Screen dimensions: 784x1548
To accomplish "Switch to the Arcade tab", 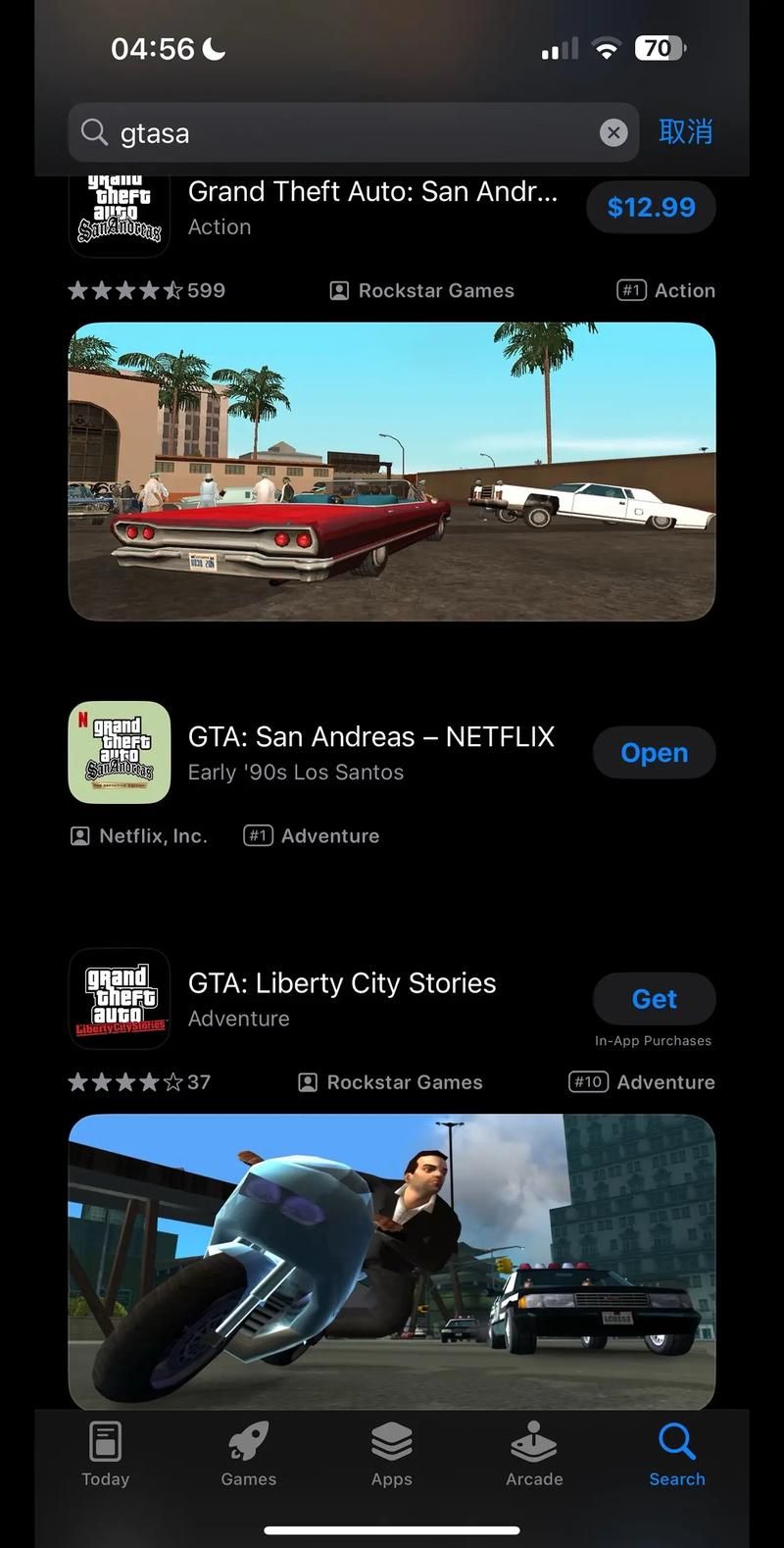I will coord(534,1455).
